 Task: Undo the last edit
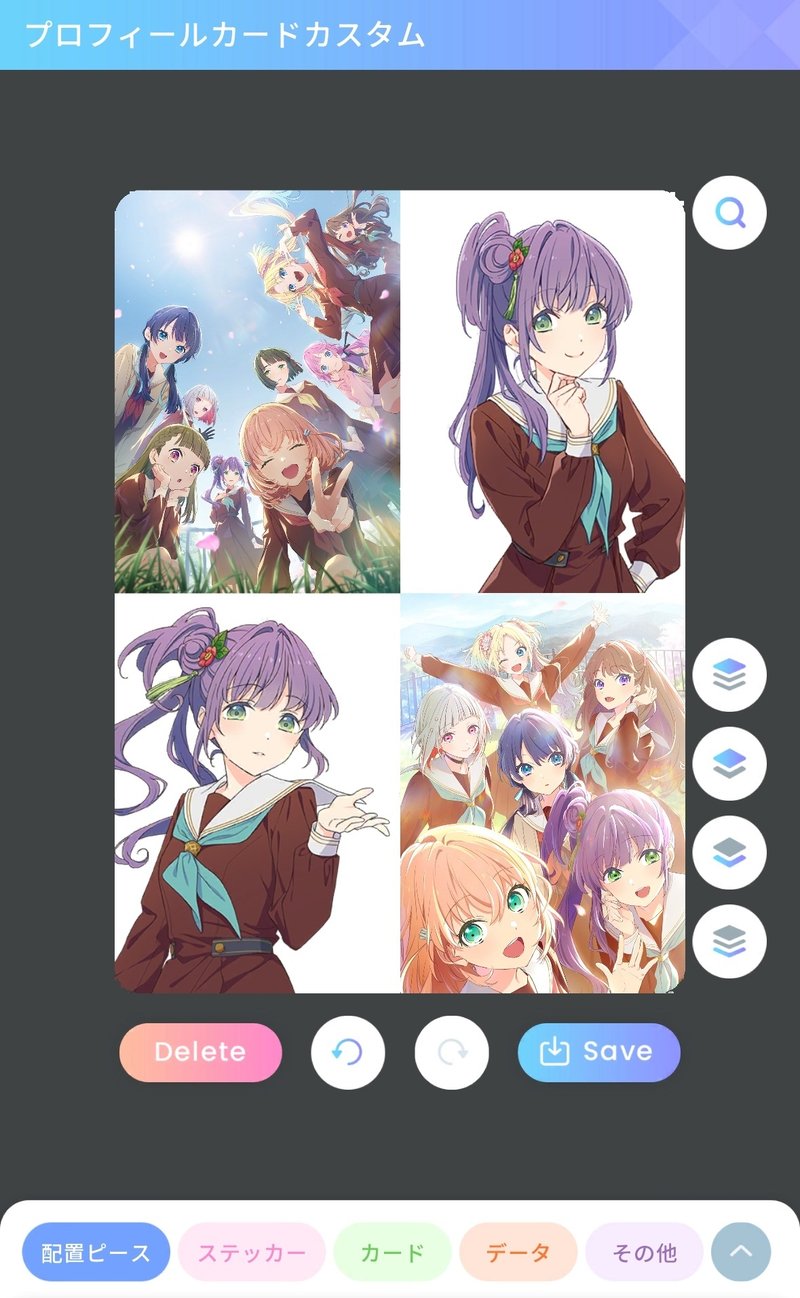click(x=348, y=1052)
